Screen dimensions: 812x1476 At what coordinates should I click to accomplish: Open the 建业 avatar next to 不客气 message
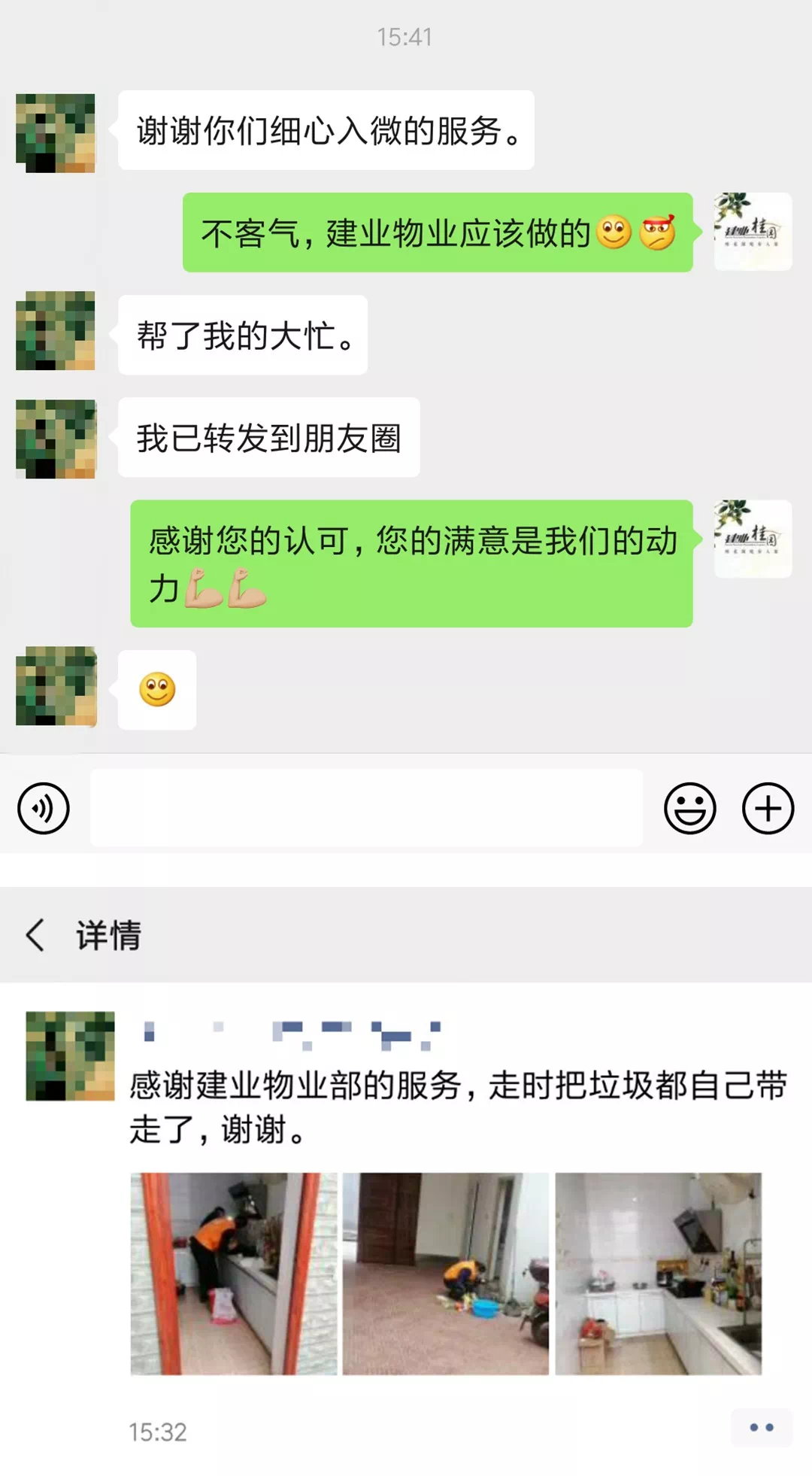[753, 232]
